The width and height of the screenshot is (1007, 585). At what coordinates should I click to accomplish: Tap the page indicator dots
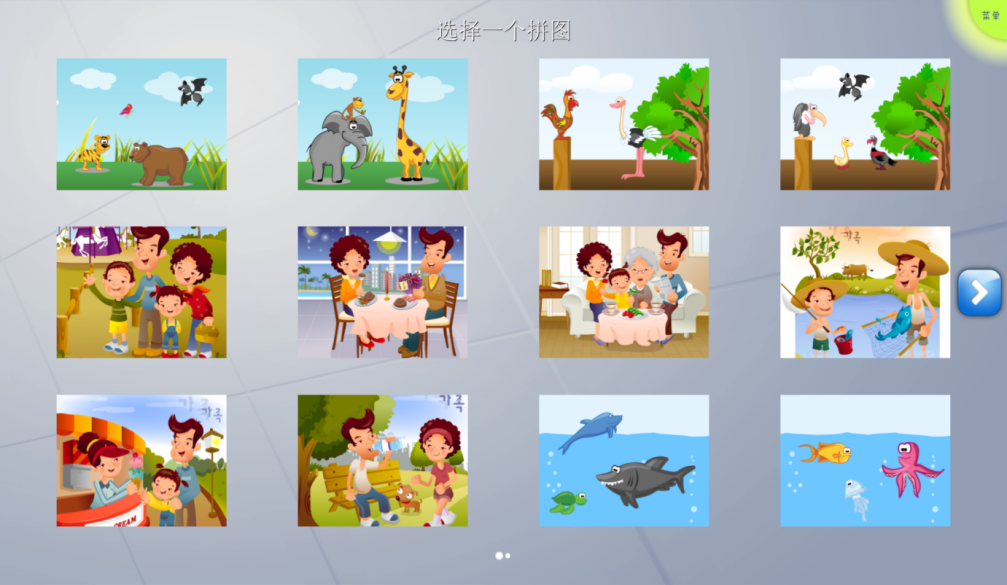point(503,555)
